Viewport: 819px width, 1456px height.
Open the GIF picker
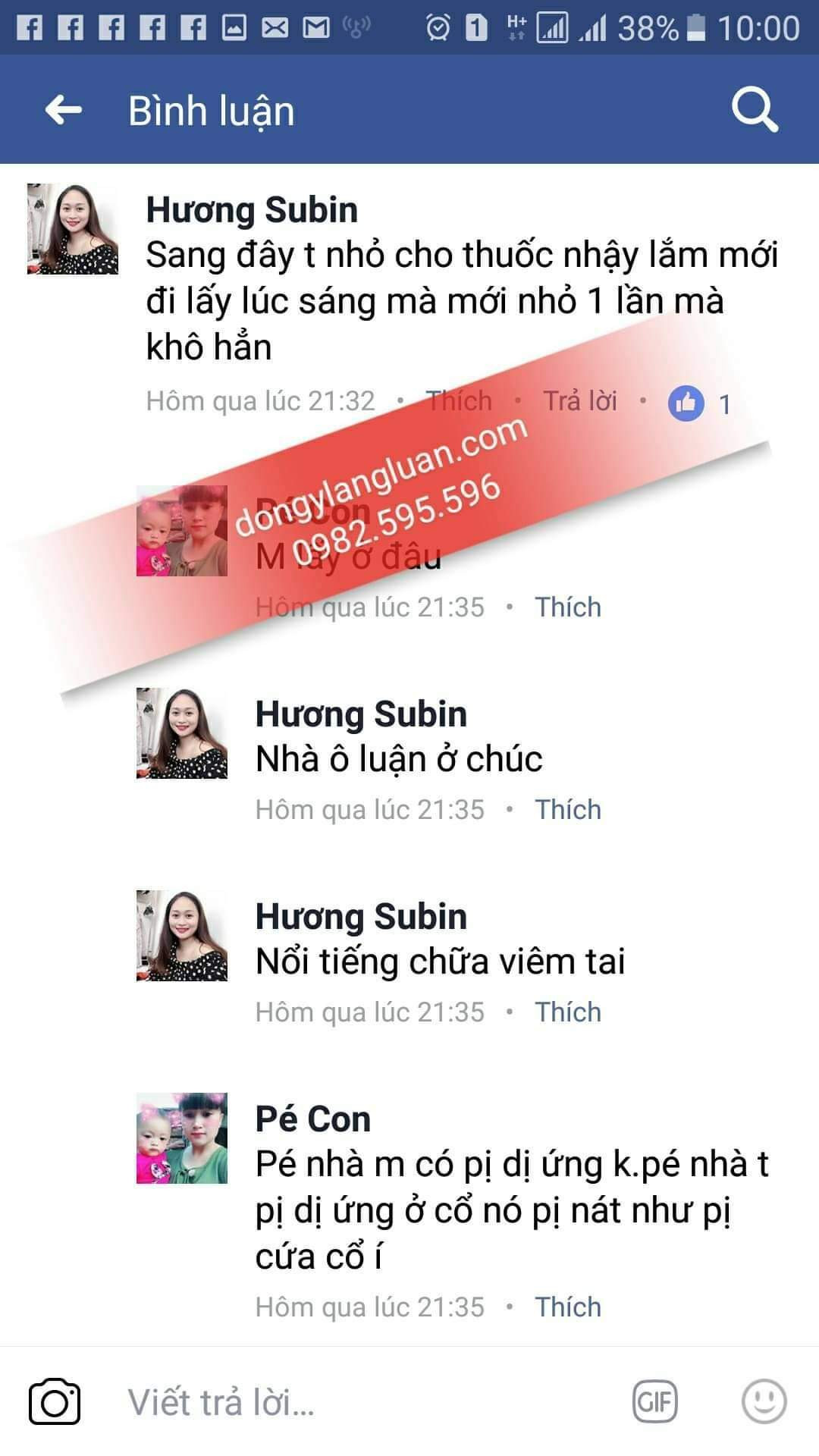click(655, 1402)
